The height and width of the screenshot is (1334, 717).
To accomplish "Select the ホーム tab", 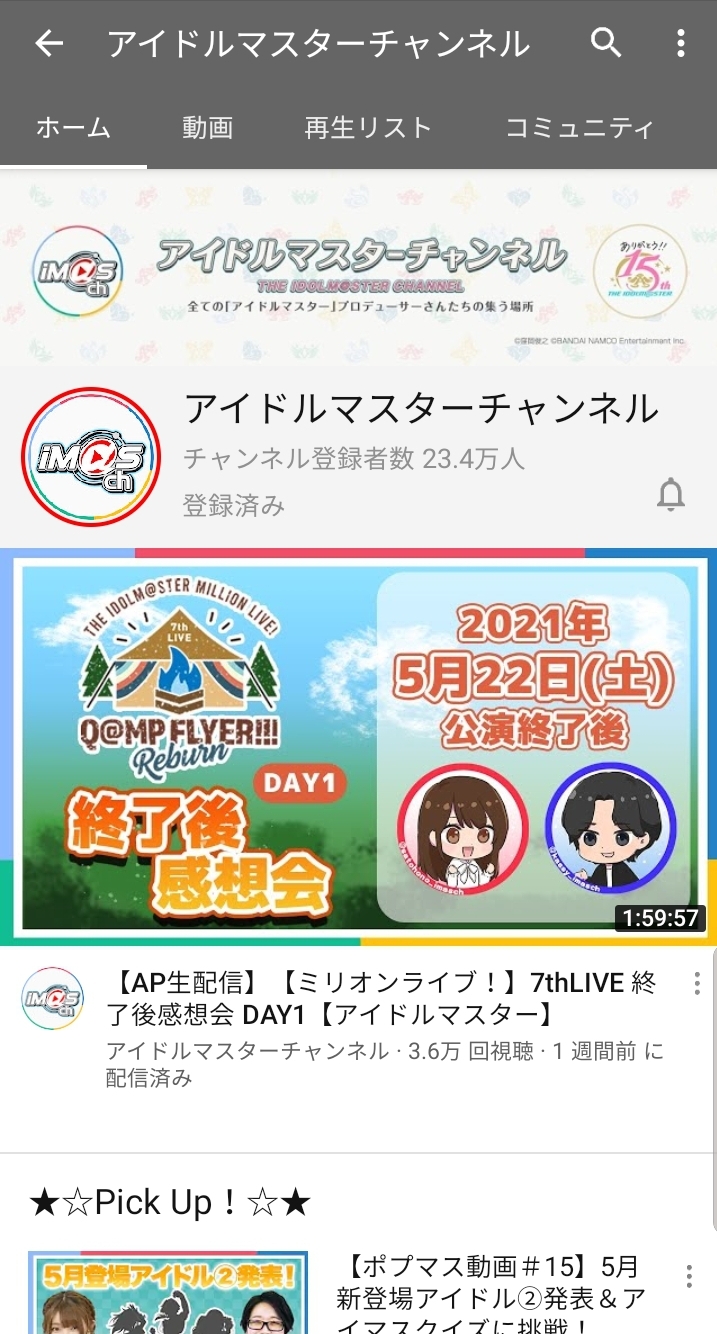I will pyautogui.click(x=73, y=128).
